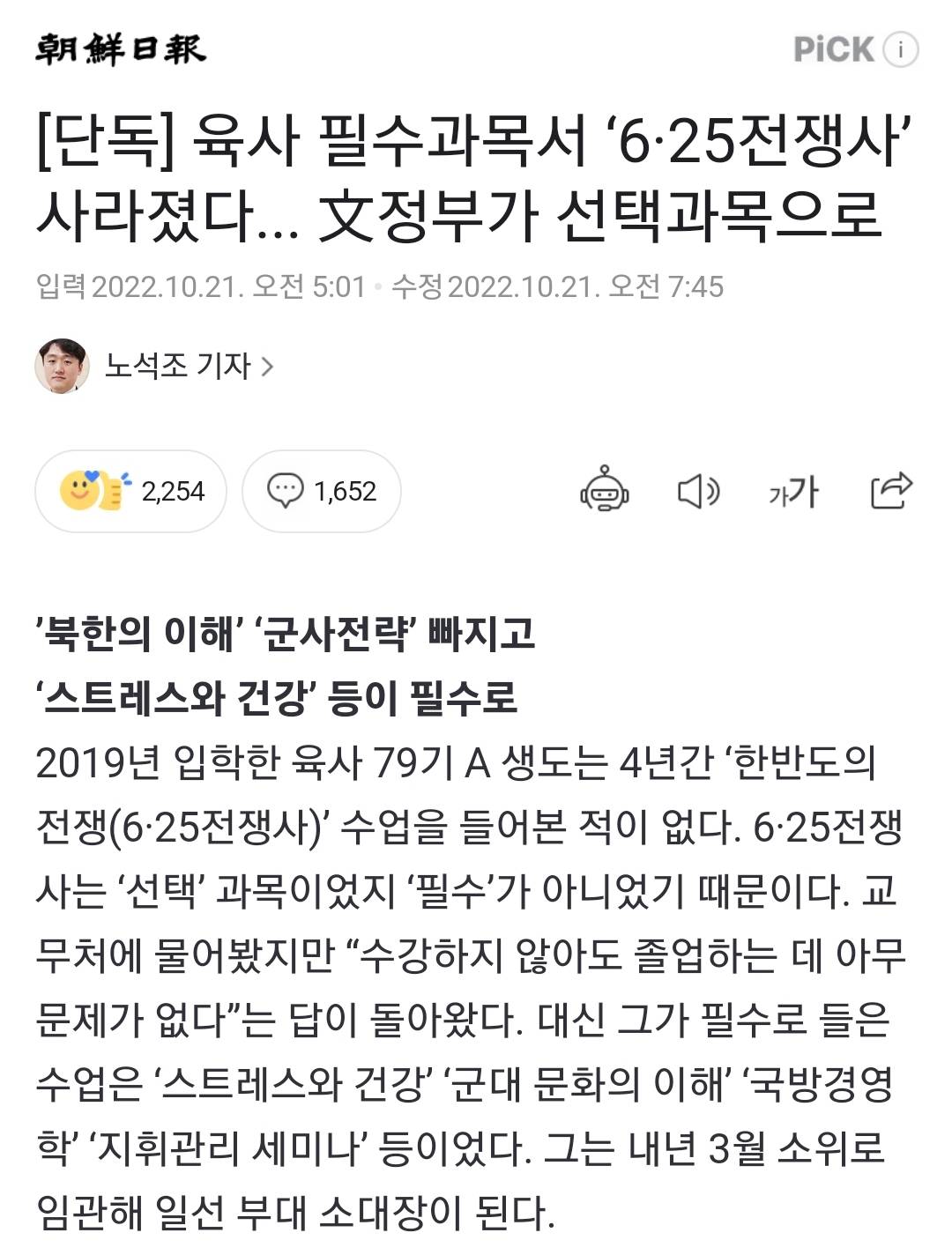
Task: Open the AI summary robot icon
Action: [605, 490]
